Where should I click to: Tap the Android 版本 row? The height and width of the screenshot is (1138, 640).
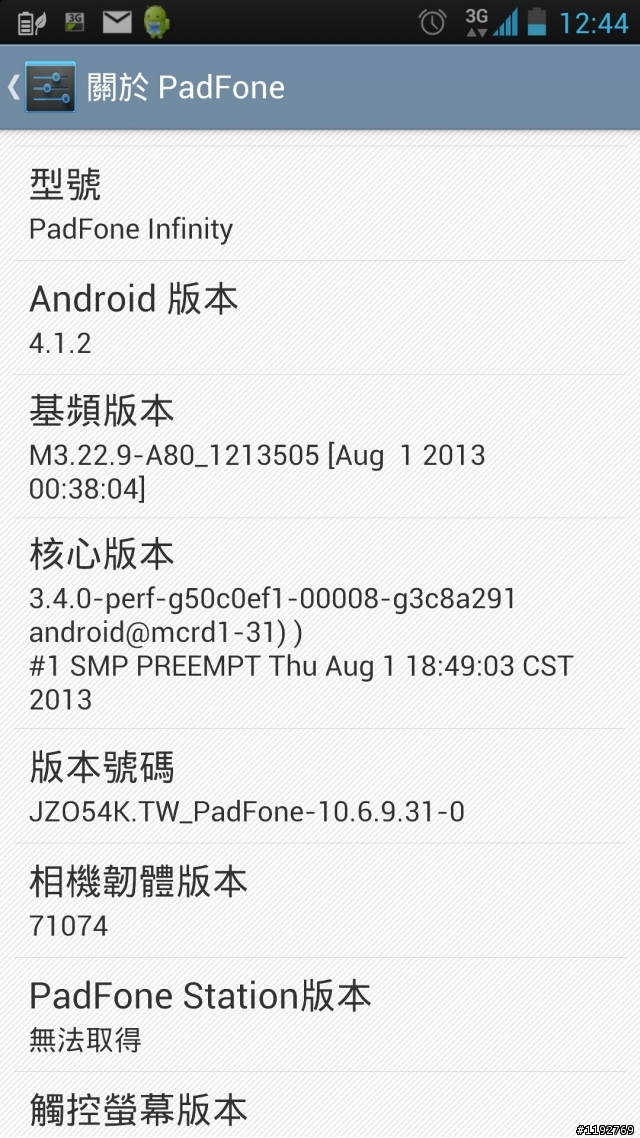click(320, 318)
